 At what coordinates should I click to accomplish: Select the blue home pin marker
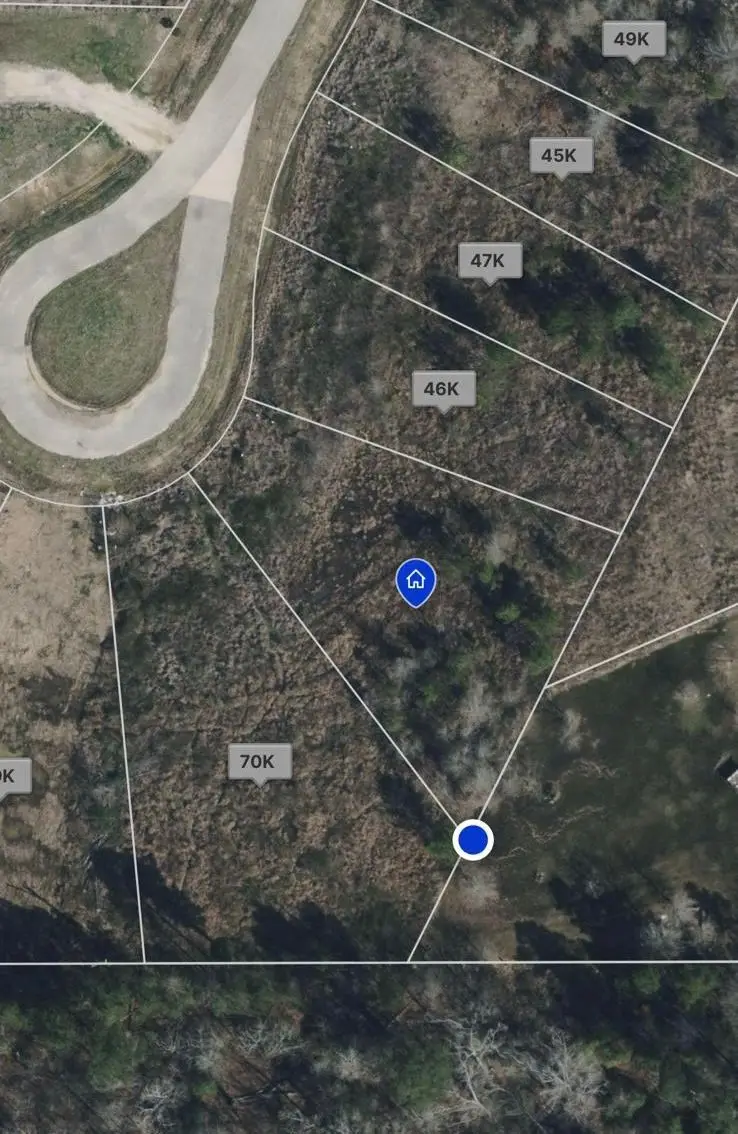pos(415,580)
